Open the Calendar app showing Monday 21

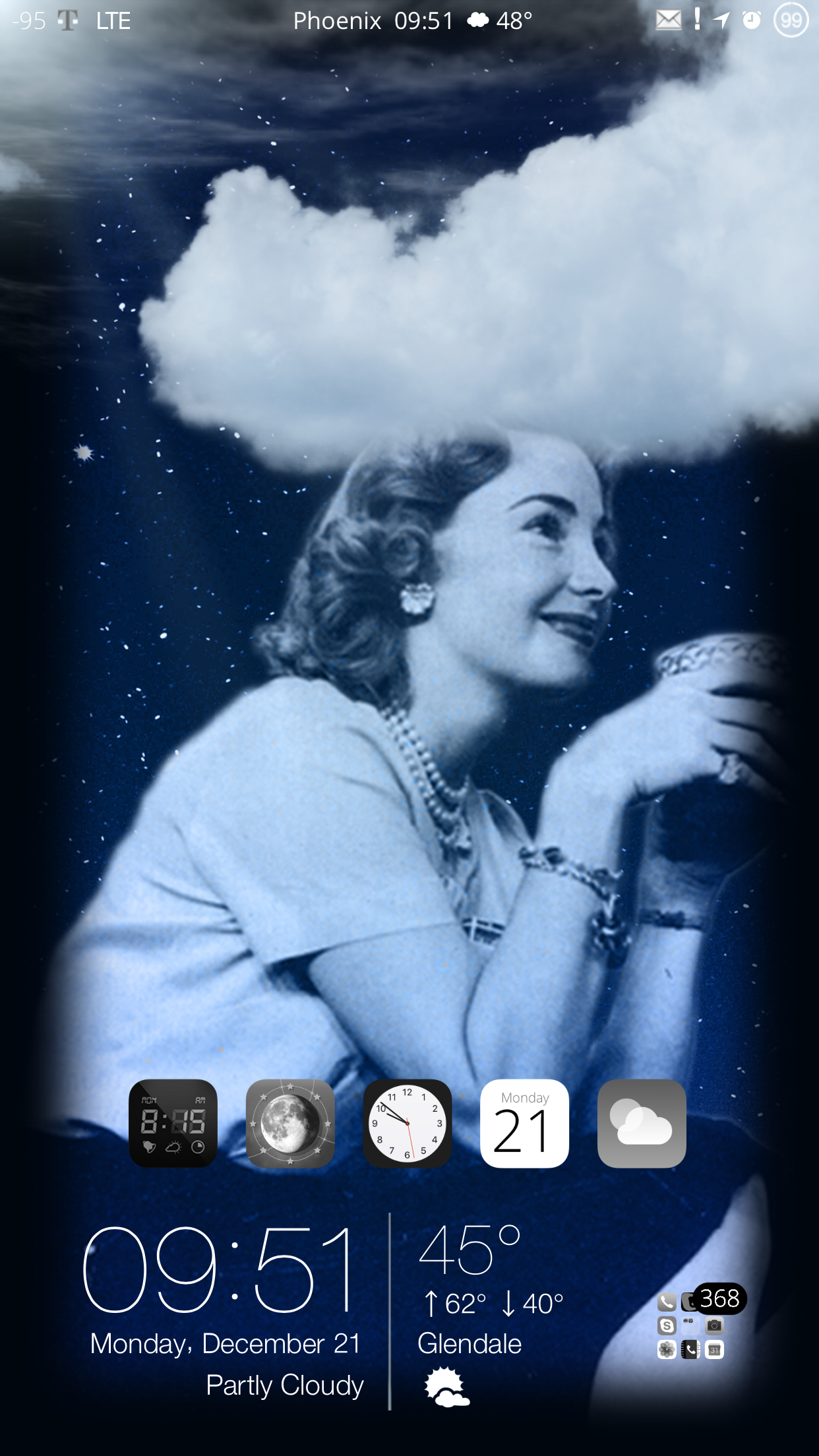point(525,1123)
